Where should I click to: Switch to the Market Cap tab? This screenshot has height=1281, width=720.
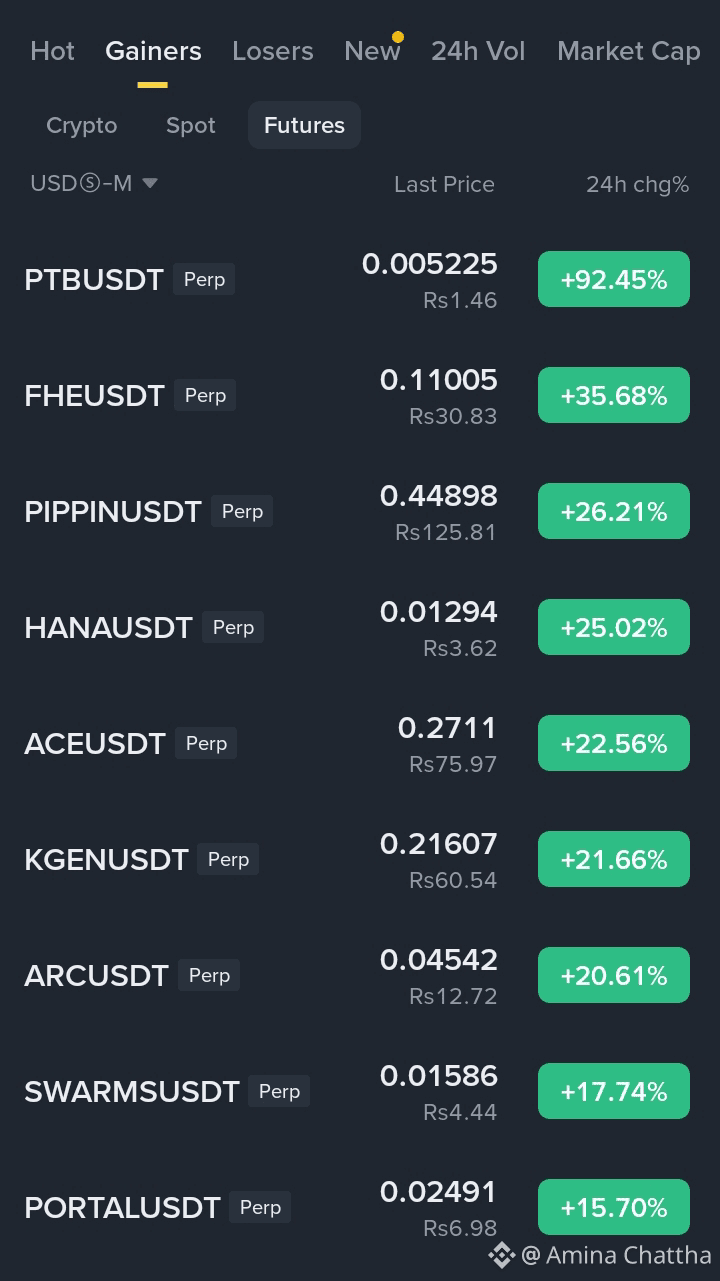pyautogui.click(x=628, y=51)
